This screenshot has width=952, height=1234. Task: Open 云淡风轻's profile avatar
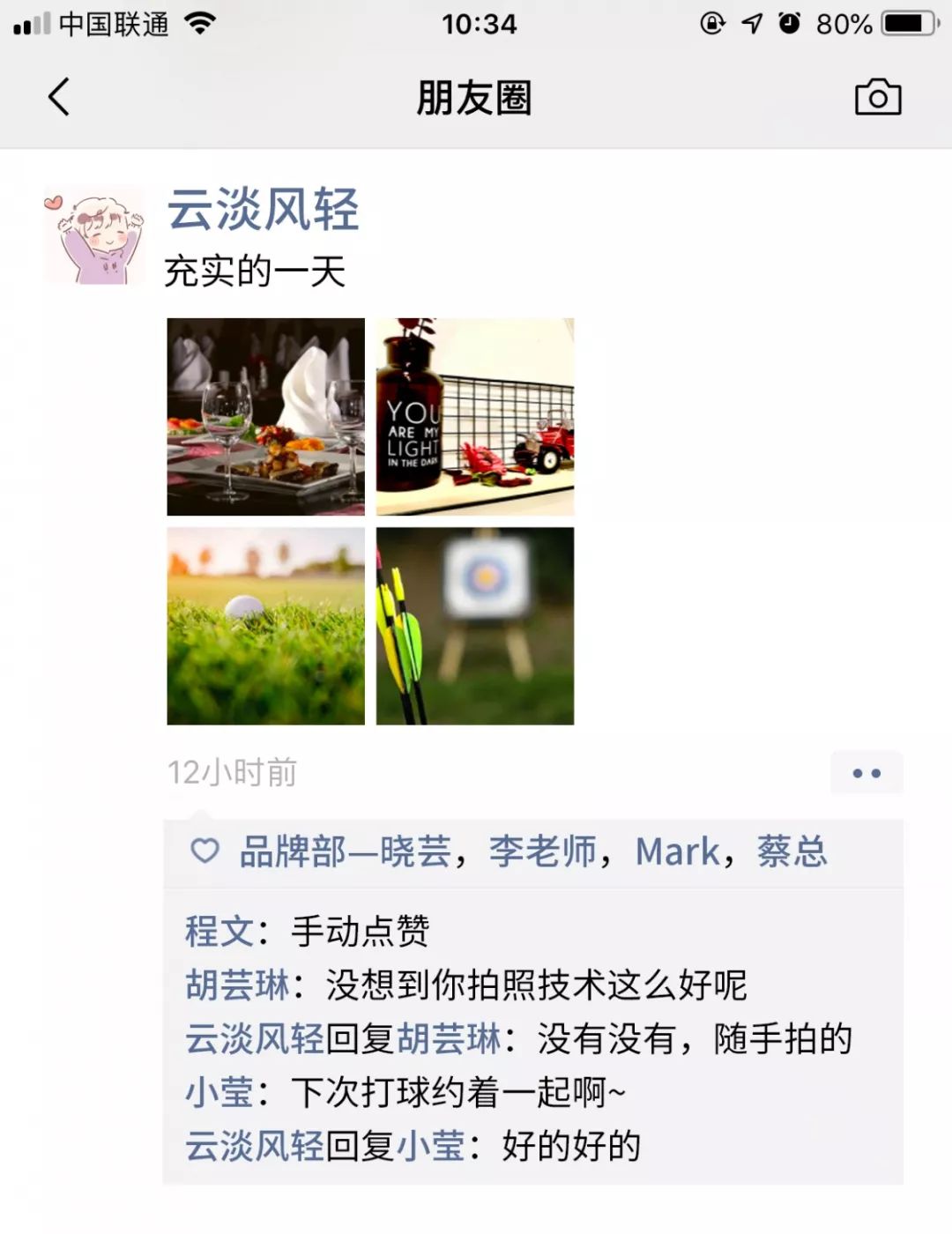(x=95, y=236)
